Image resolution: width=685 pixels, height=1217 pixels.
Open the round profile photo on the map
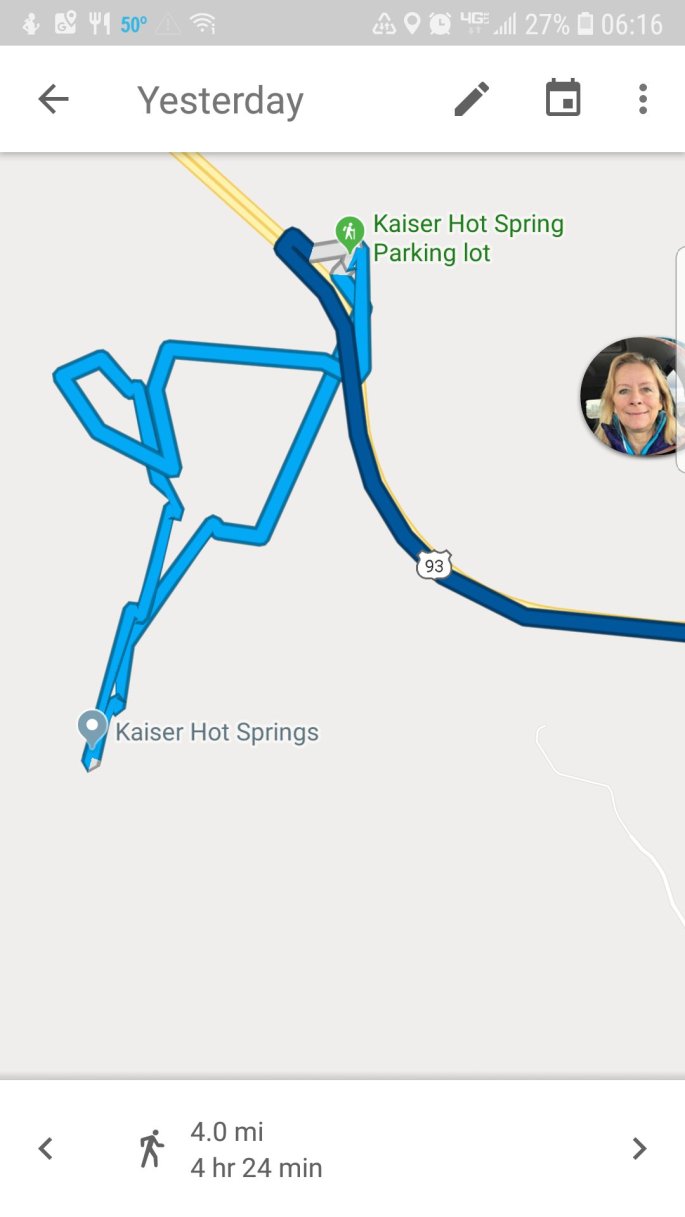[631, 397]
